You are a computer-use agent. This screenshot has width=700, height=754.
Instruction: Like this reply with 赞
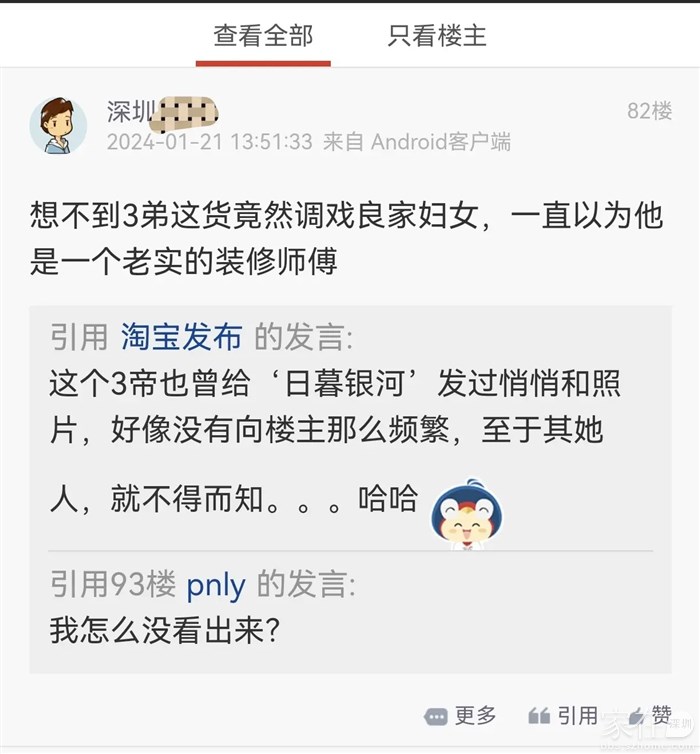(x=650, y=716)
